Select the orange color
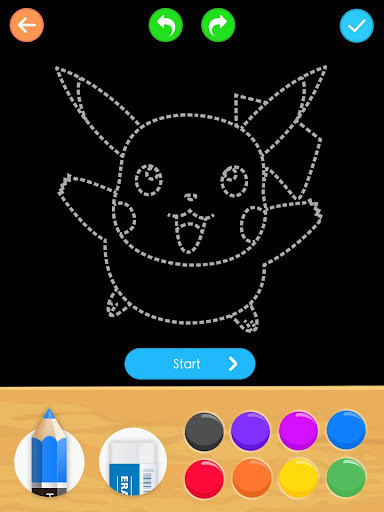384x512 pixels. pyautogui.click(x=252, y=478)
